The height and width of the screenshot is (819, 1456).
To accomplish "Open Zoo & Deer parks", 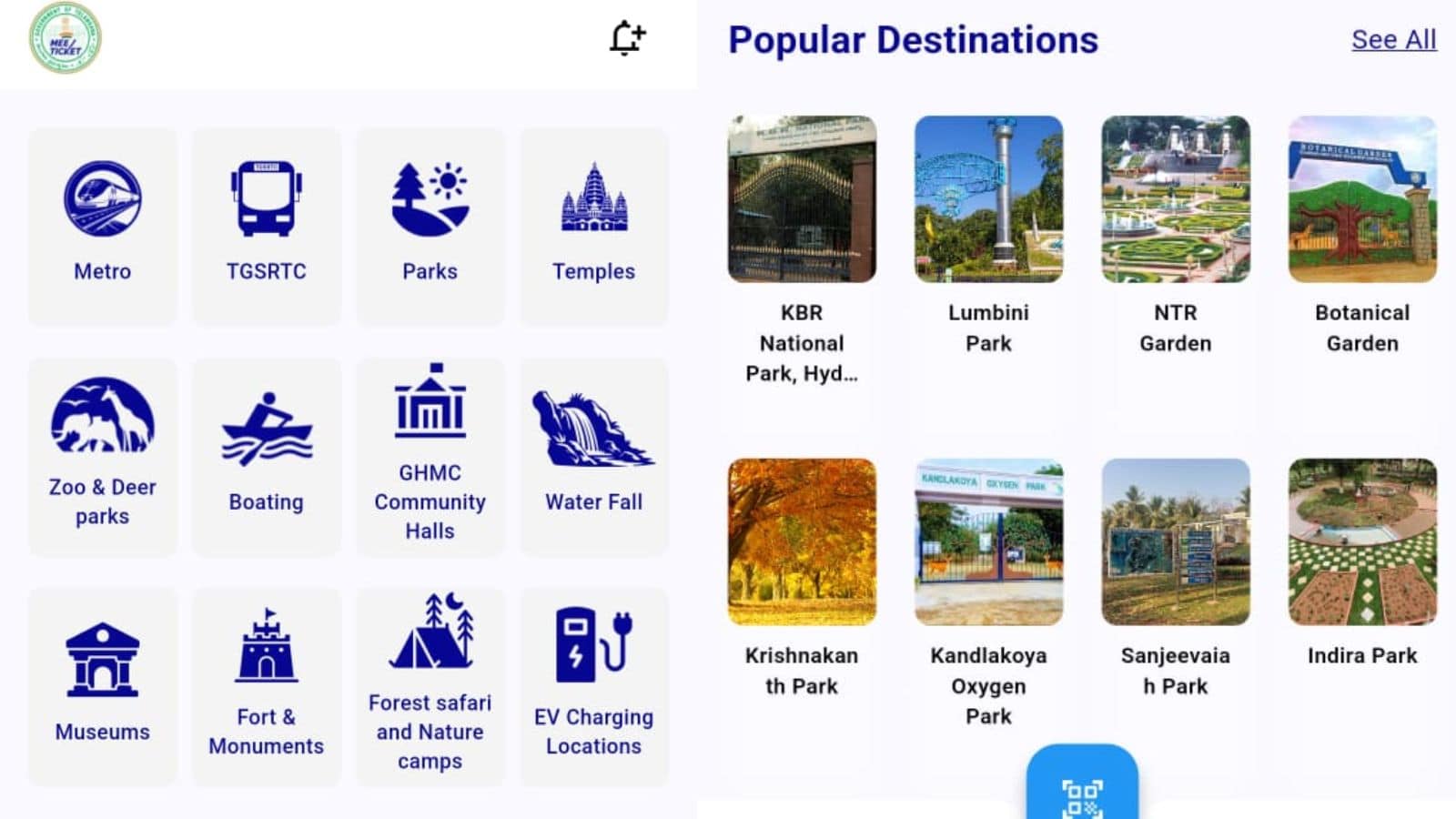I will pos(103,455).
